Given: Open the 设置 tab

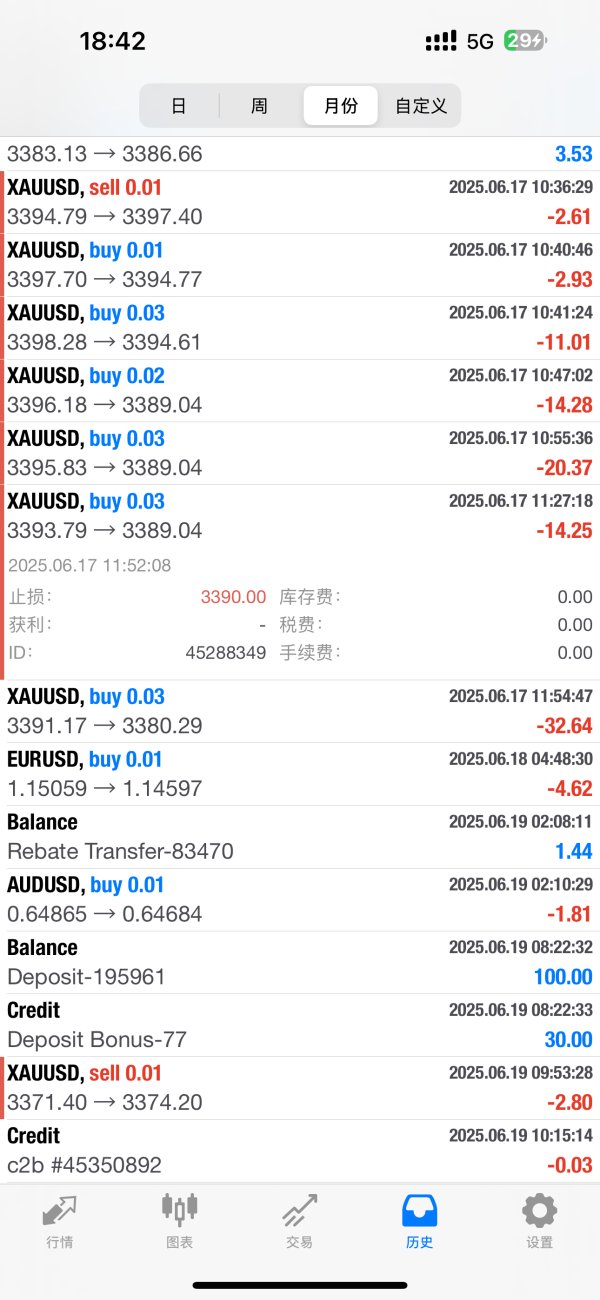Looking at the screenshot, I should (x=539, y=1221).
